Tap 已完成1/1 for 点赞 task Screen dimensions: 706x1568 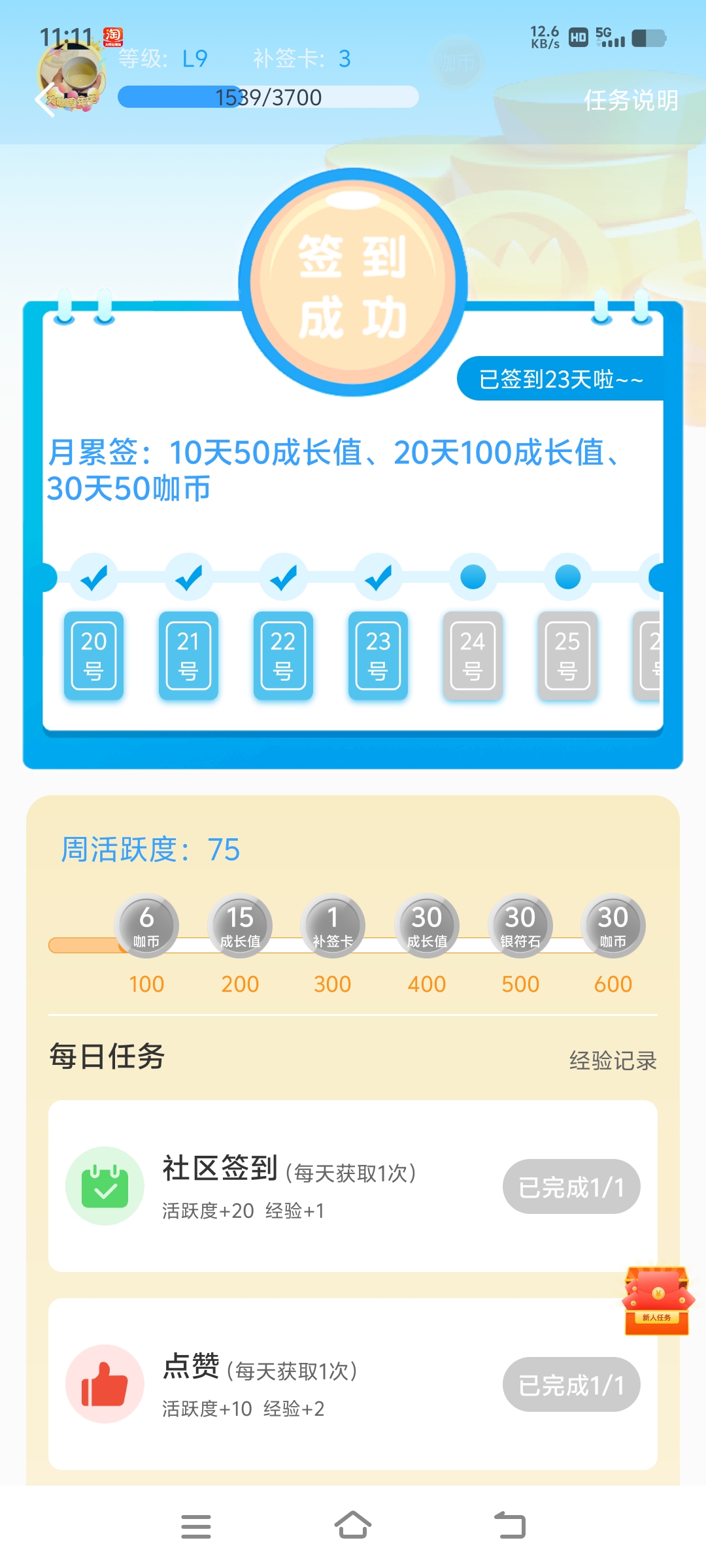571,1384
